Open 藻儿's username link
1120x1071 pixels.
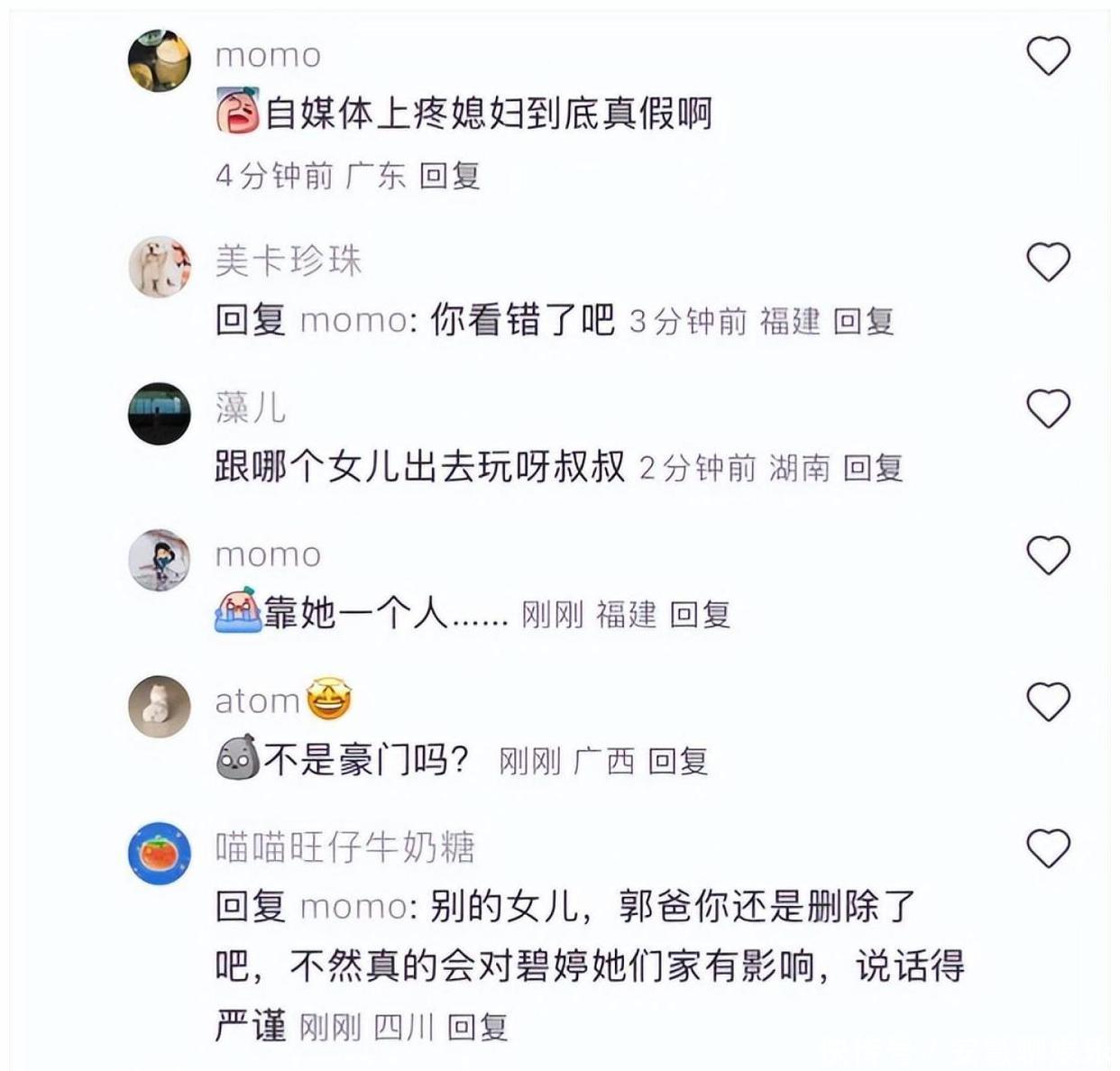[x=250, y=408]
